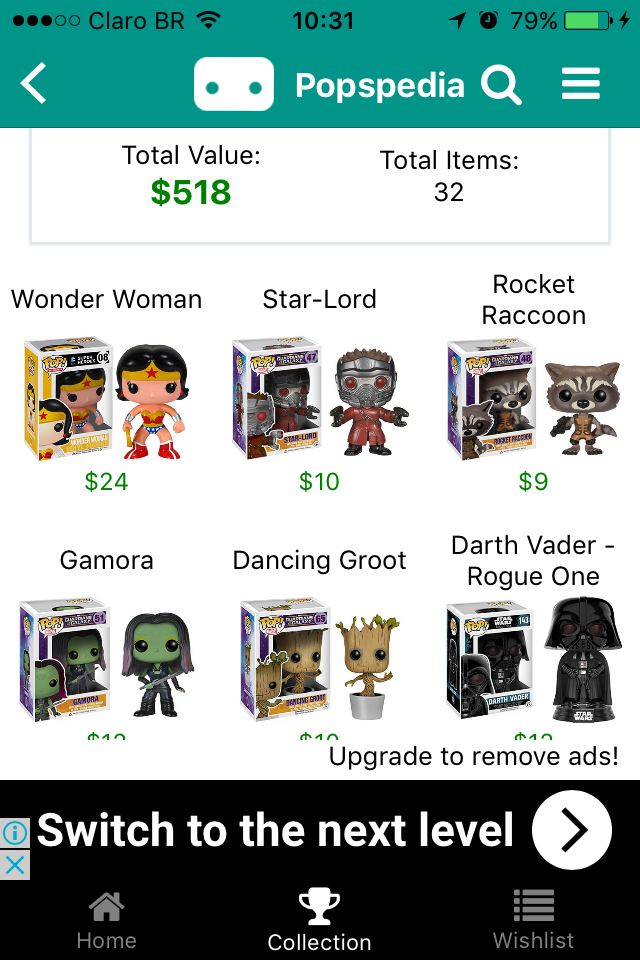This screenshot has width=640, height=960.
Task: Go back using the header arrow
Action: [x=34, y=84]
